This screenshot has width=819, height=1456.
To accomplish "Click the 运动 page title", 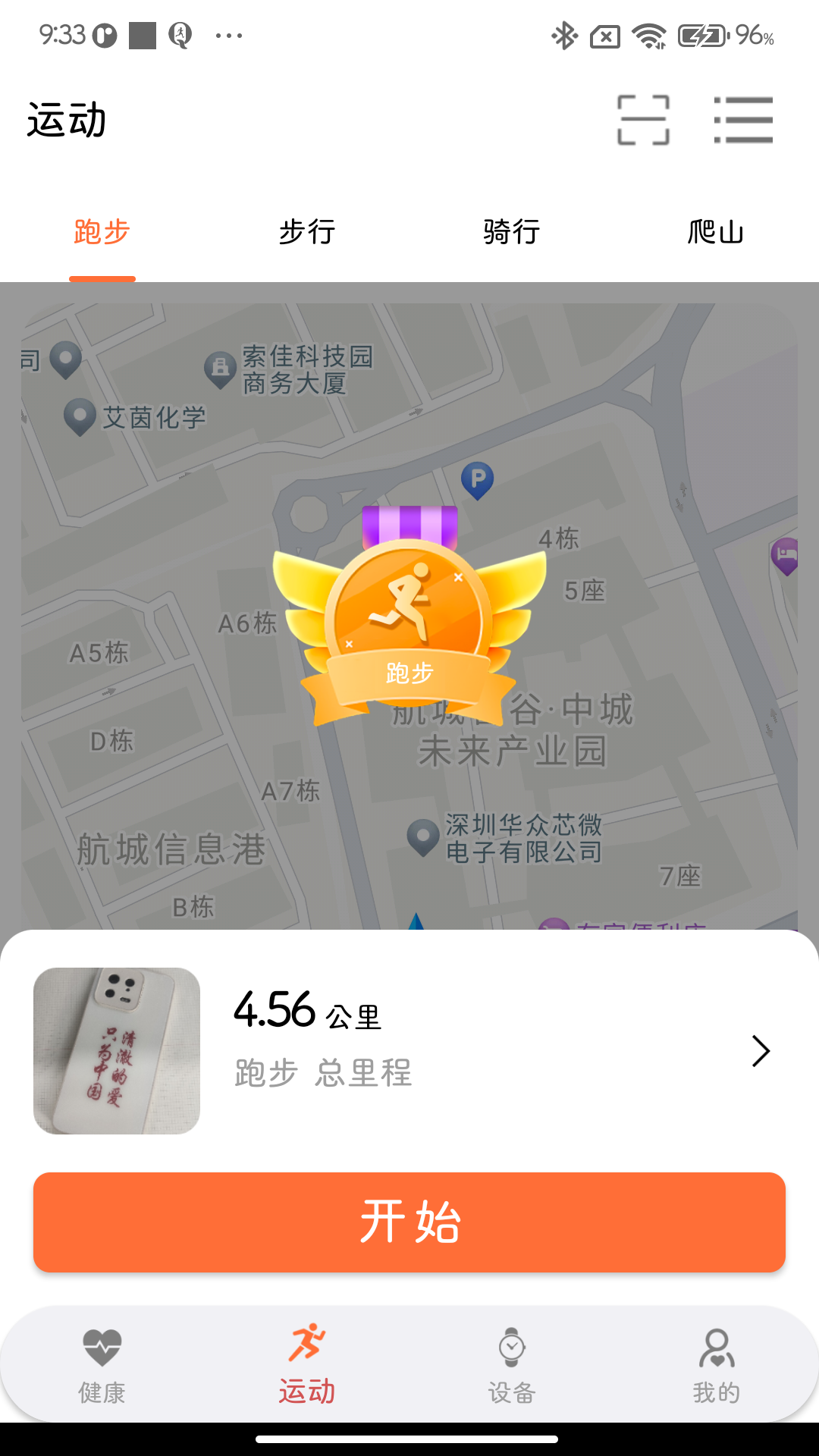I will tap(67, 119).
